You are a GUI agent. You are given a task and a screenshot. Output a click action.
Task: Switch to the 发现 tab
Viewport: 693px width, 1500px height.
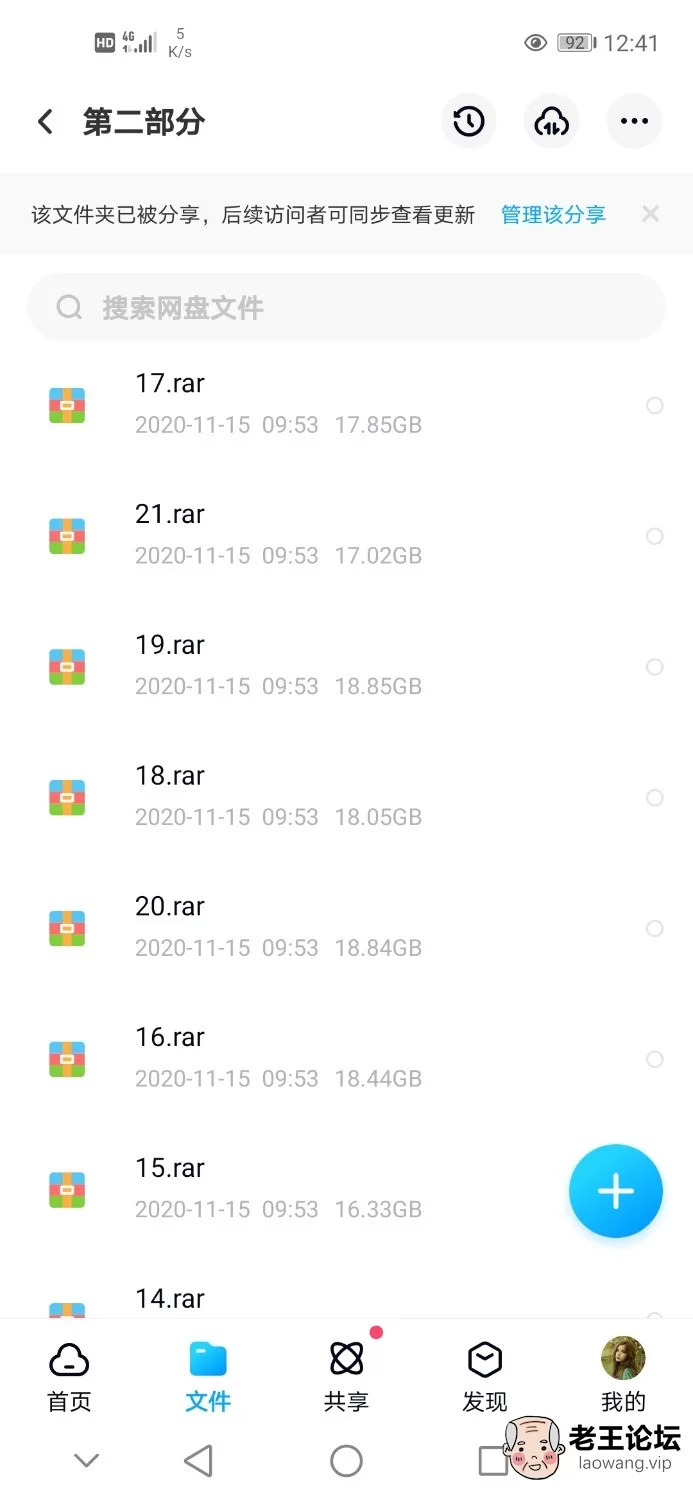click(485, 1376)
